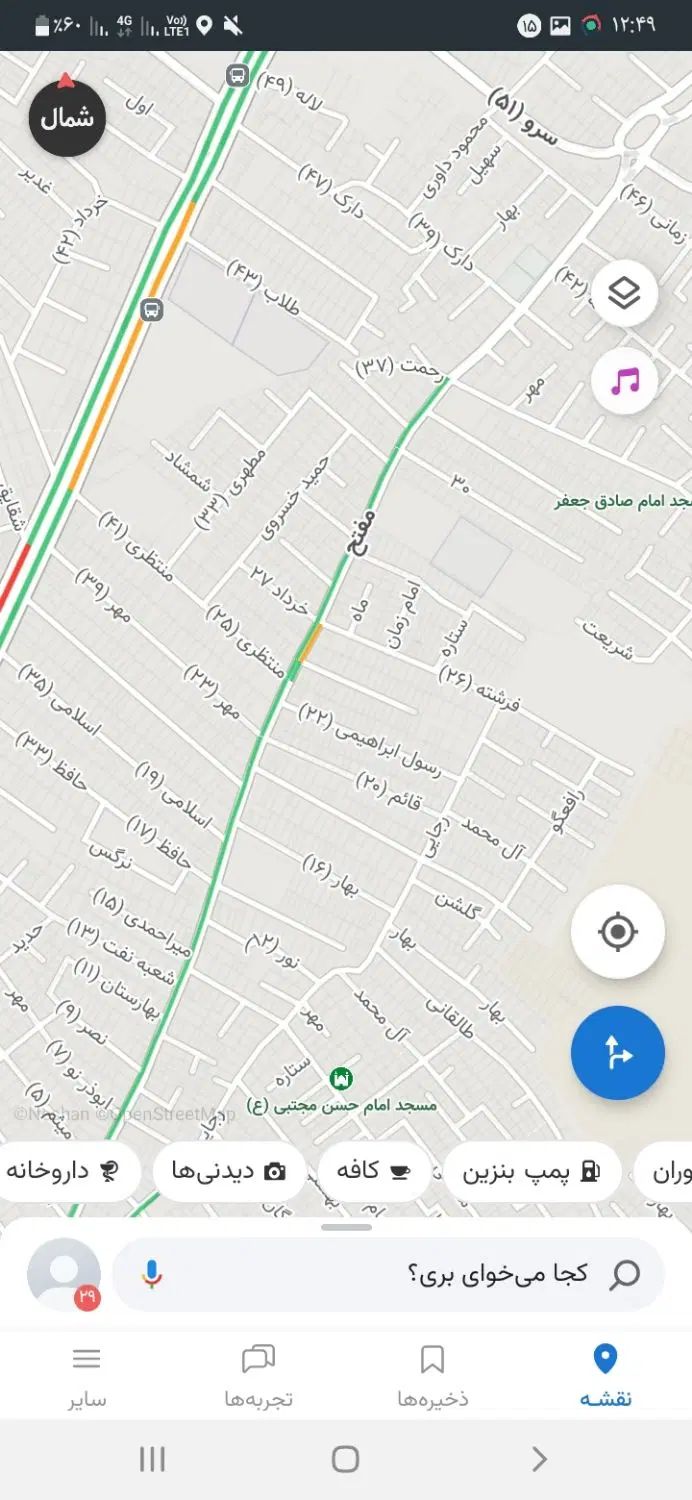Tap the north compass button

(67, 117)
